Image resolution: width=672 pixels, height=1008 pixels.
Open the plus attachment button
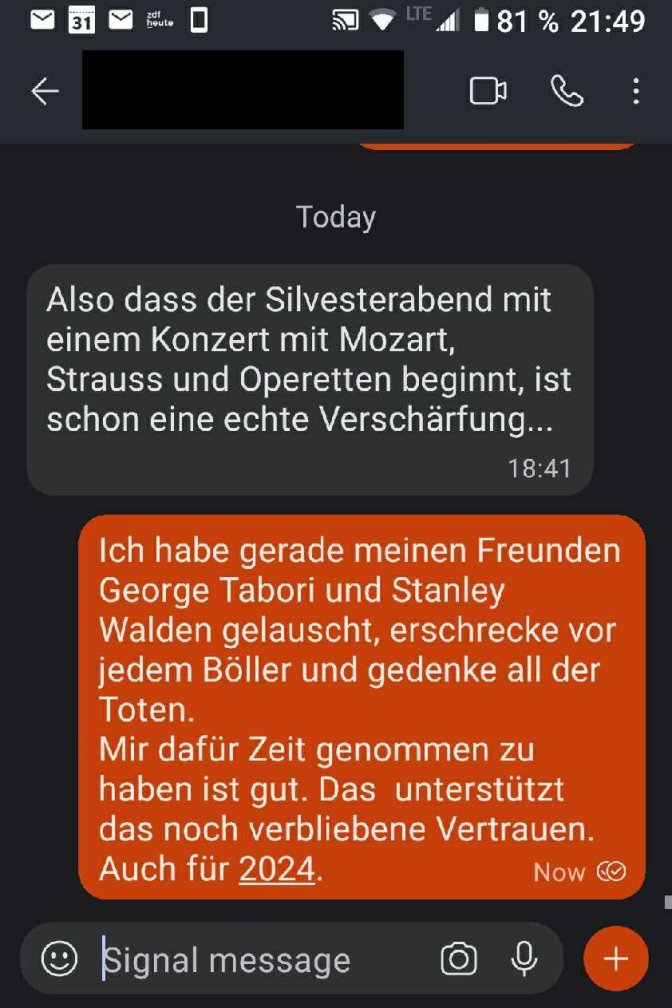pos(615,958)
